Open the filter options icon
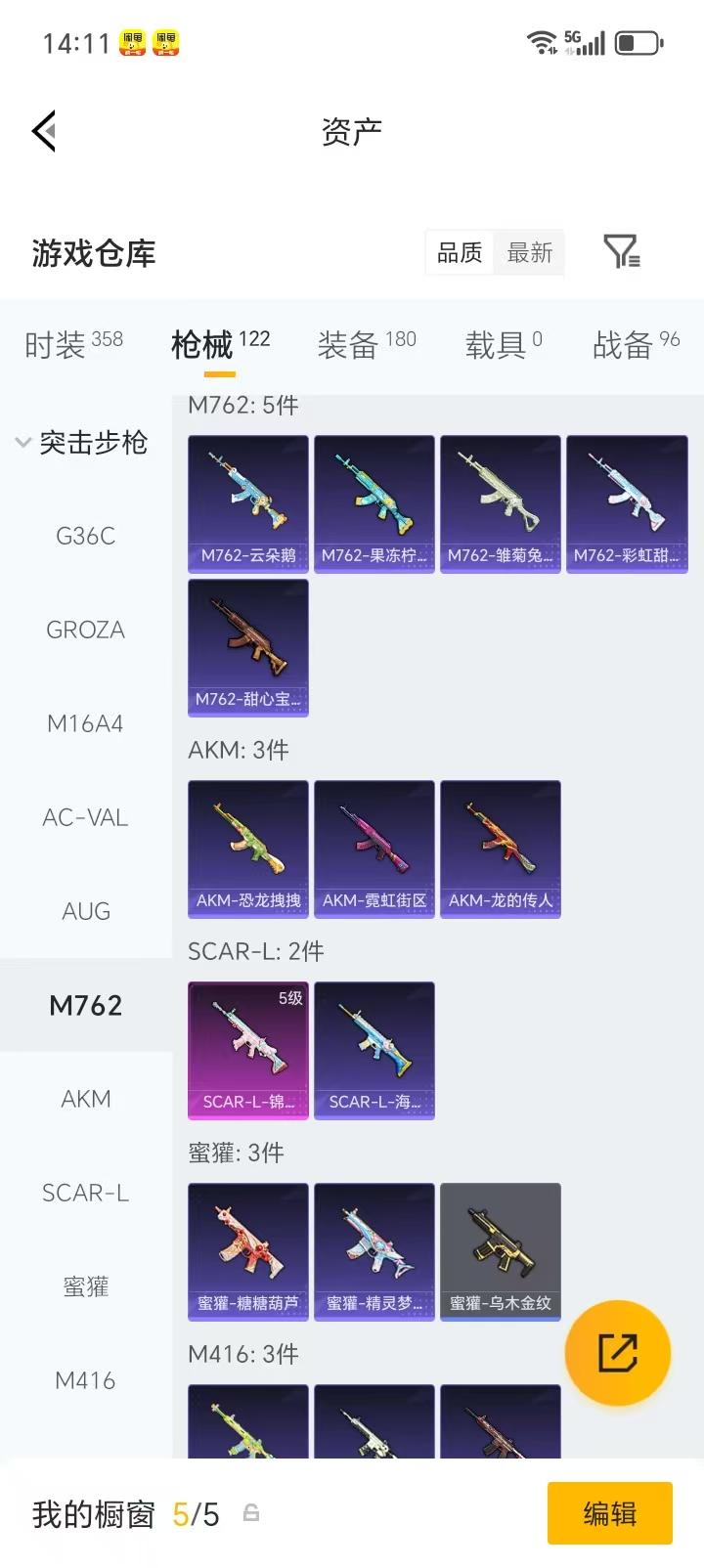 point(624,252)
